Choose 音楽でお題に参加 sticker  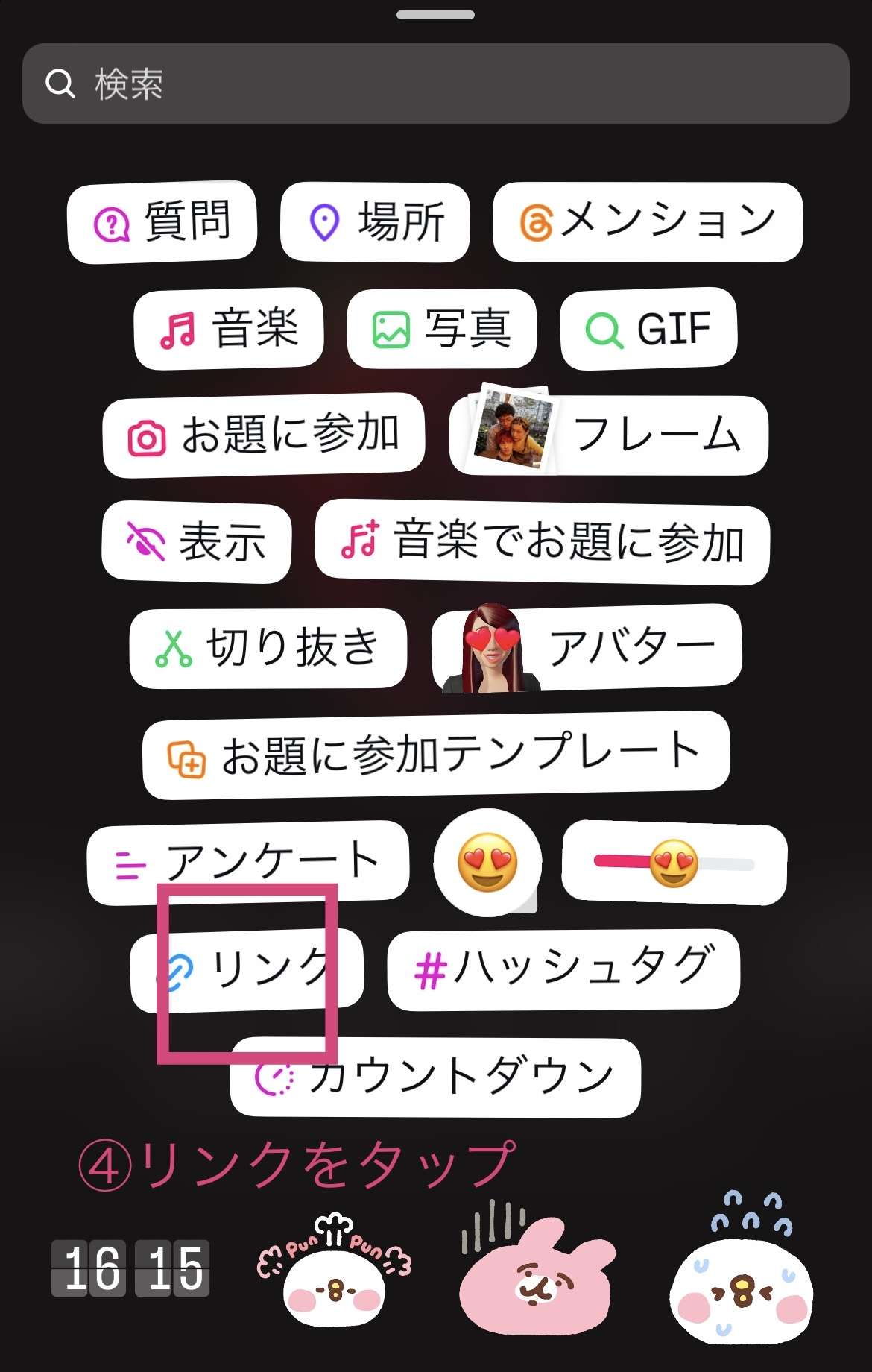[542, 542]
